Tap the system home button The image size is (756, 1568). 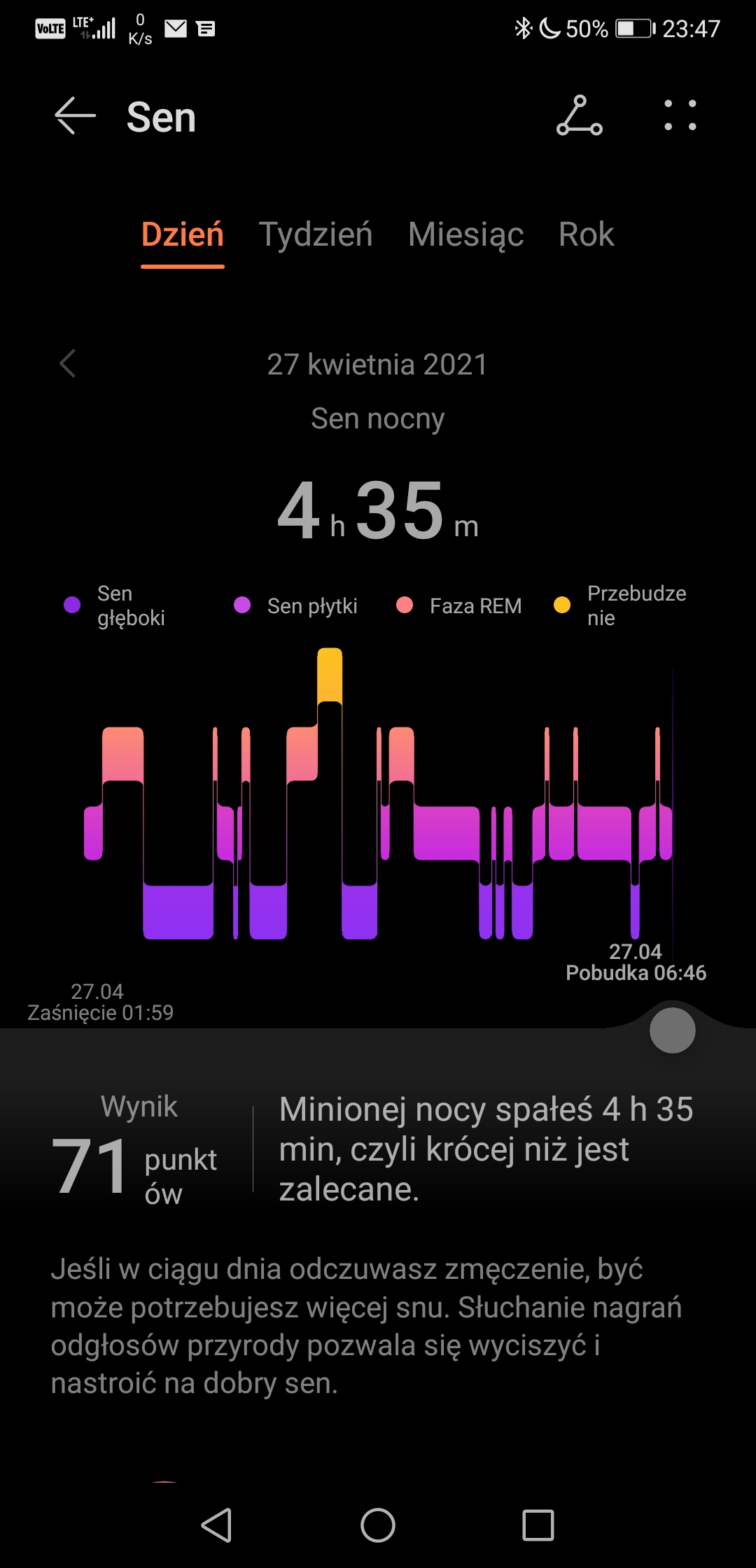coord(378,1525)
